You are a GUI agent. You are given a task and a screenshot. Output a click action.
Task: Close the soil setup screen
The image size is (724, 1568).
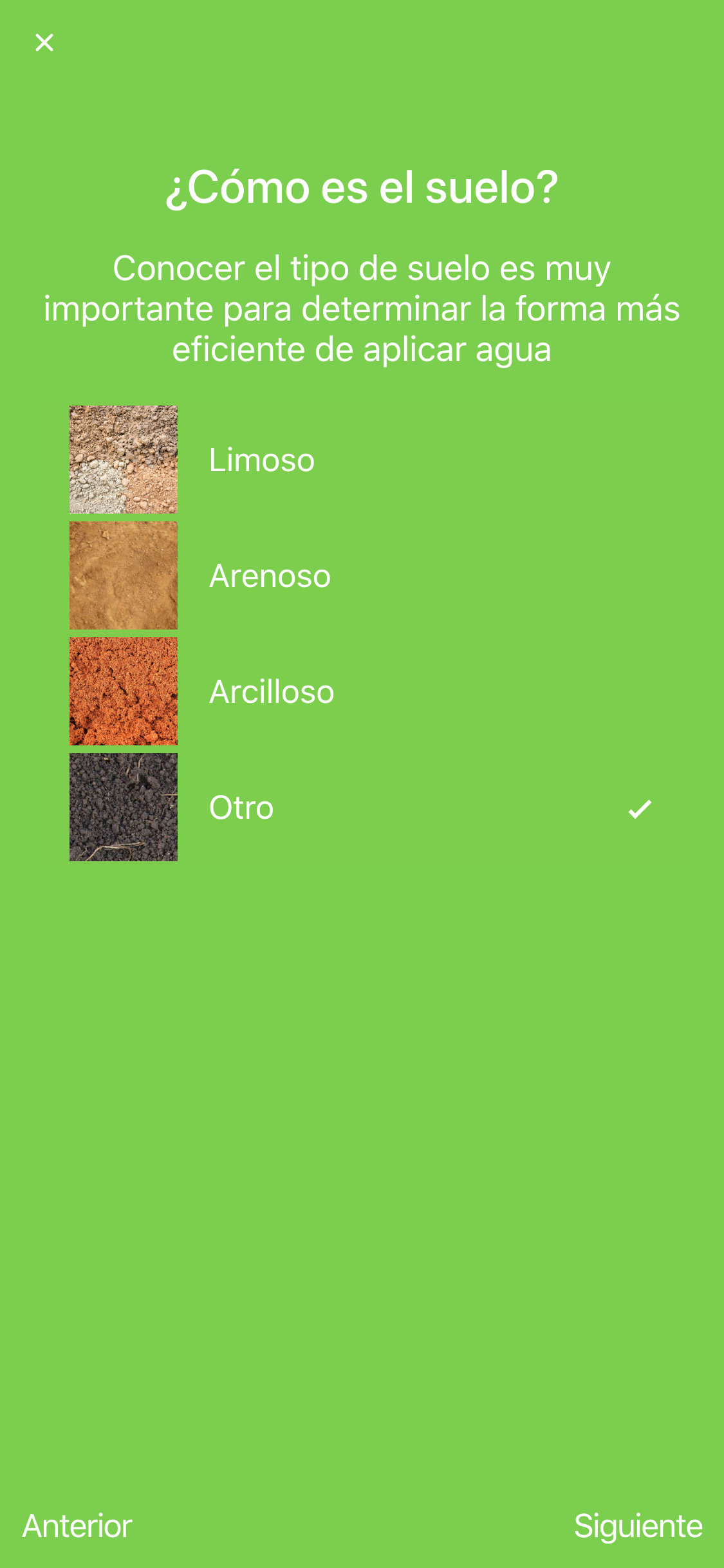[44, 42]
